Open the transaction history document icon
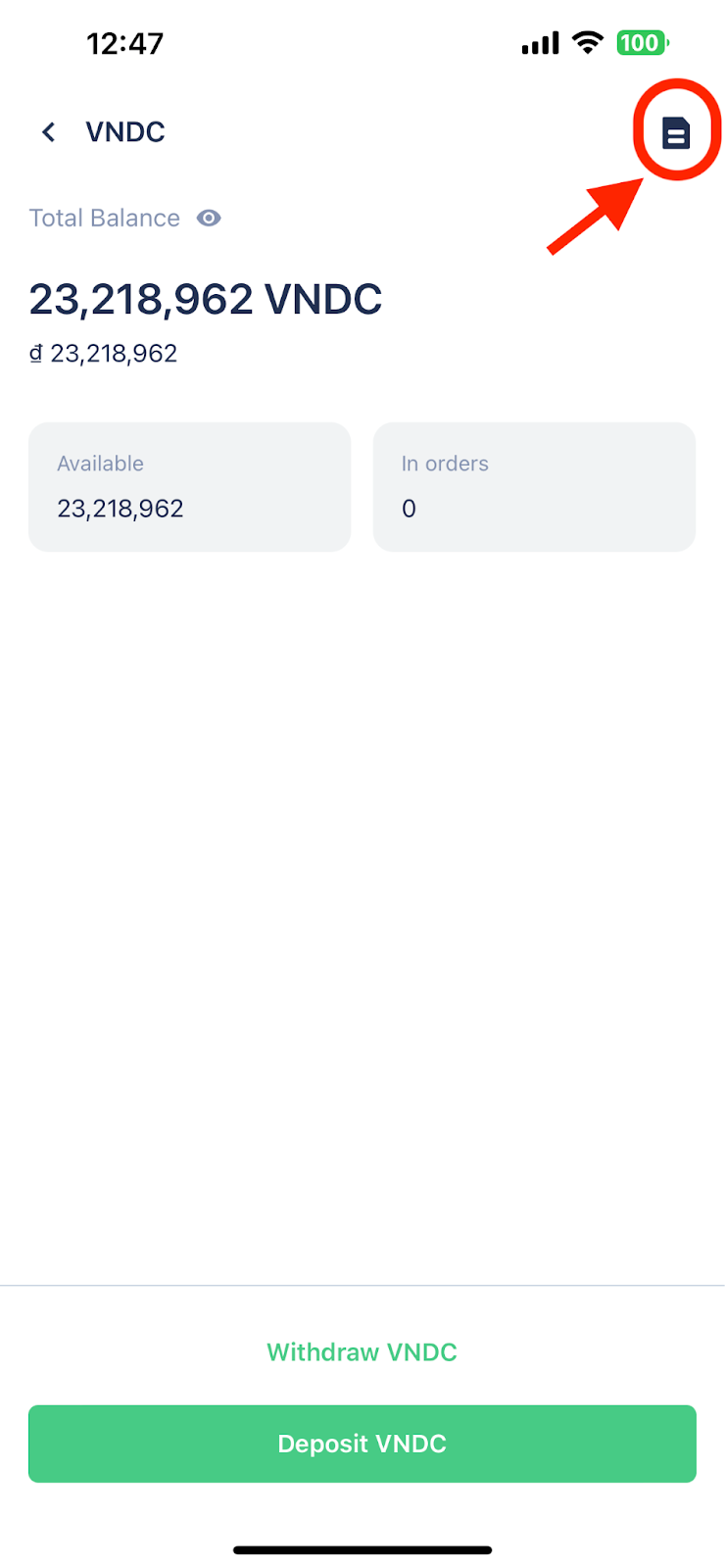 [676, 132]
